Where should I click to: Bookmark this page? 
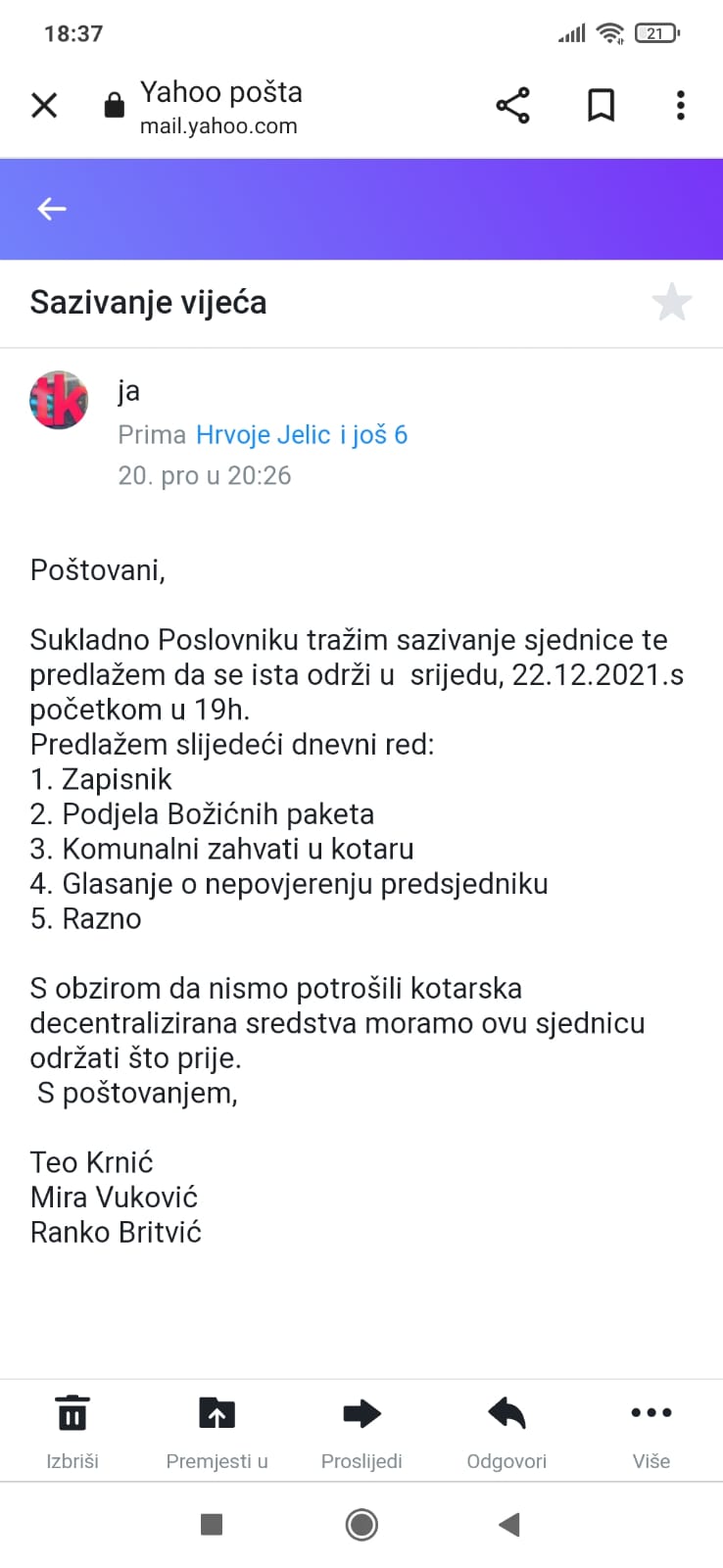[x=601, y=105]
